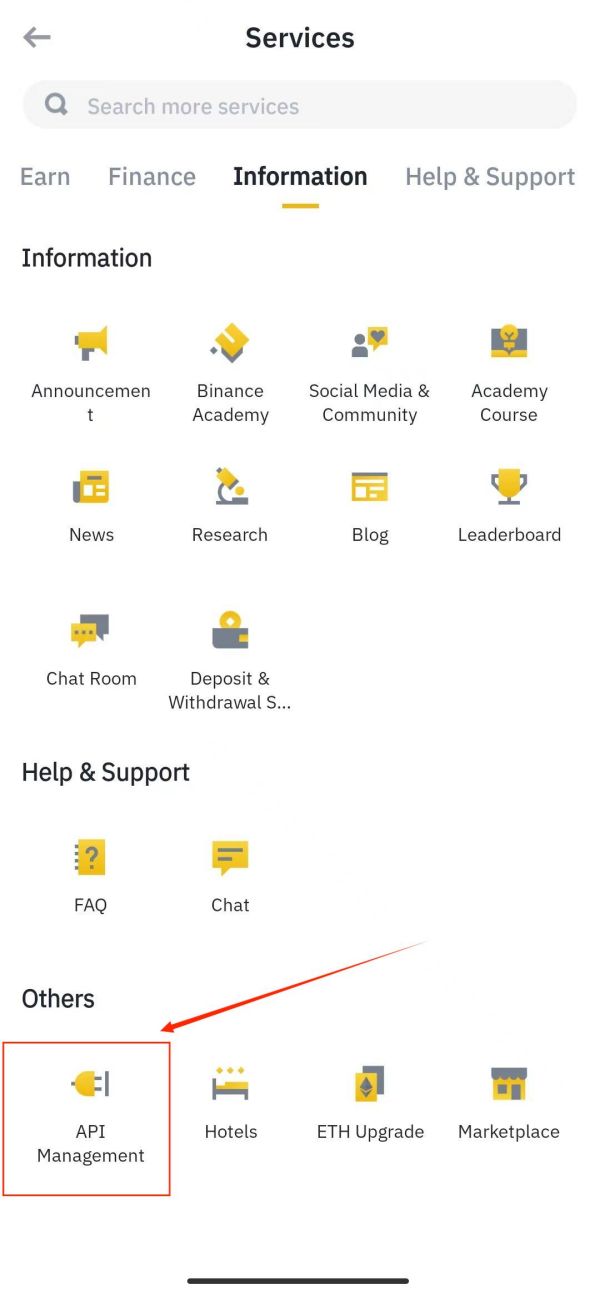Start a support Chat

point(230,873)
